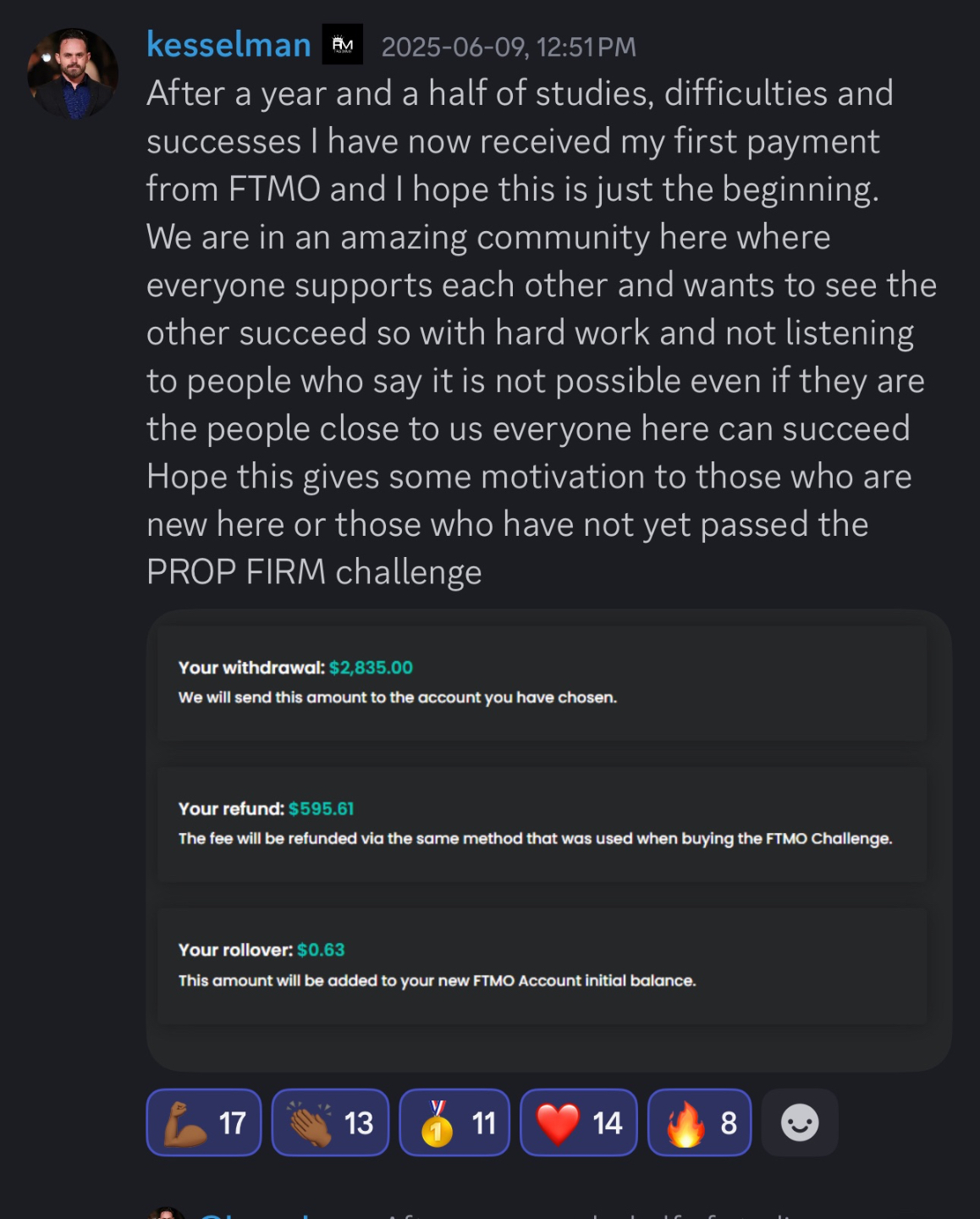React with the fire emoji

tap(699, 1122)
